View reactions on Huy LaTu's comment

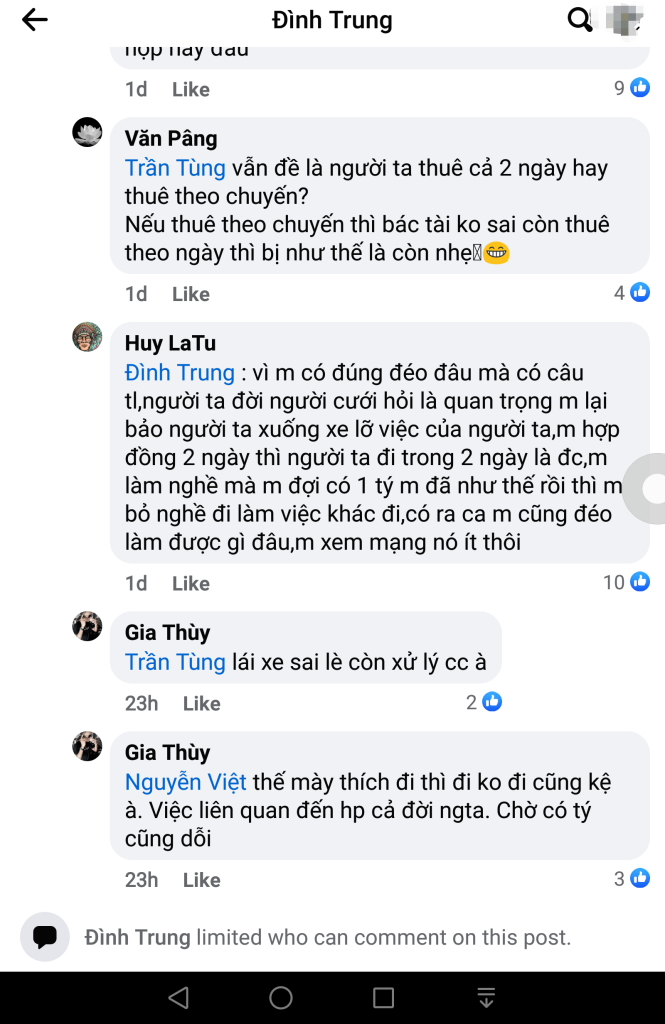coord(627,582)
